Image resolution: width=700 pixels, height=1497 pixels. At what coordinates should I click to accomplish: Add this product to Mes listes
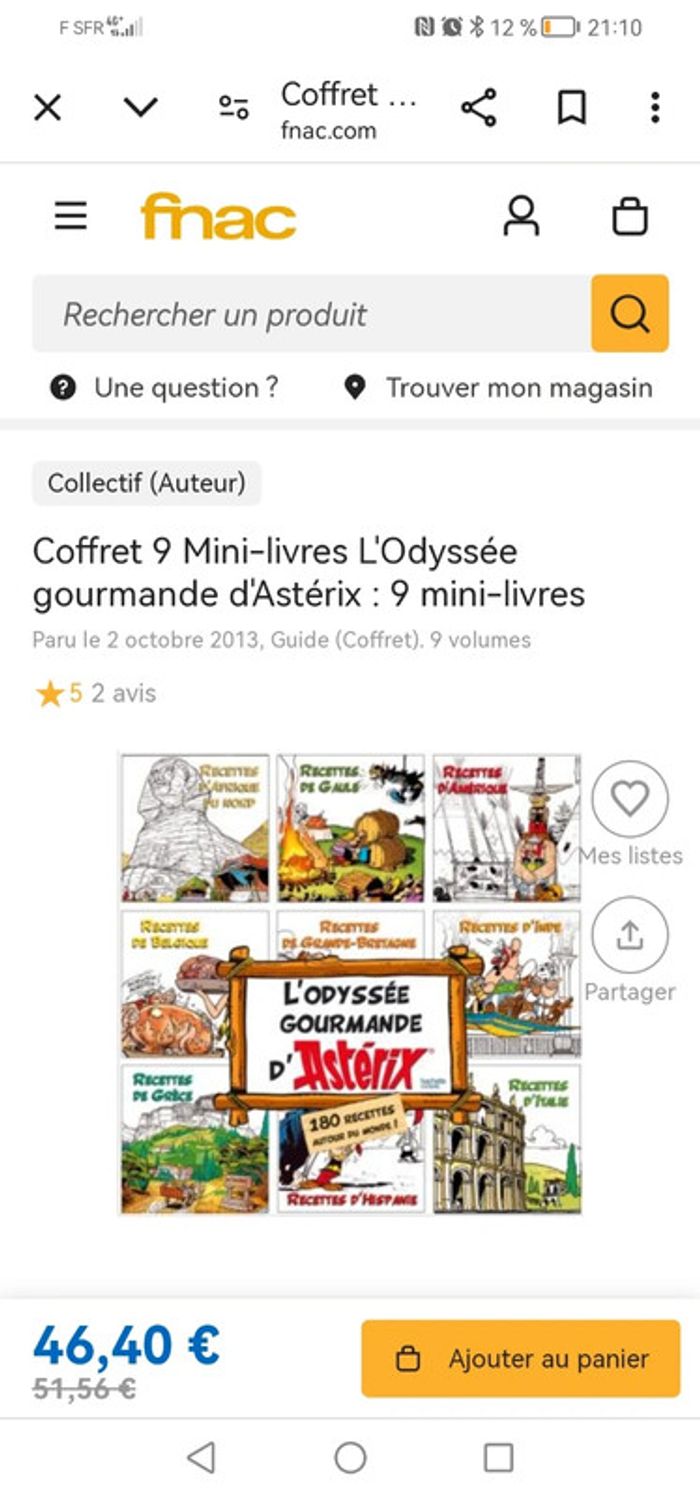(x=629, y=799)
